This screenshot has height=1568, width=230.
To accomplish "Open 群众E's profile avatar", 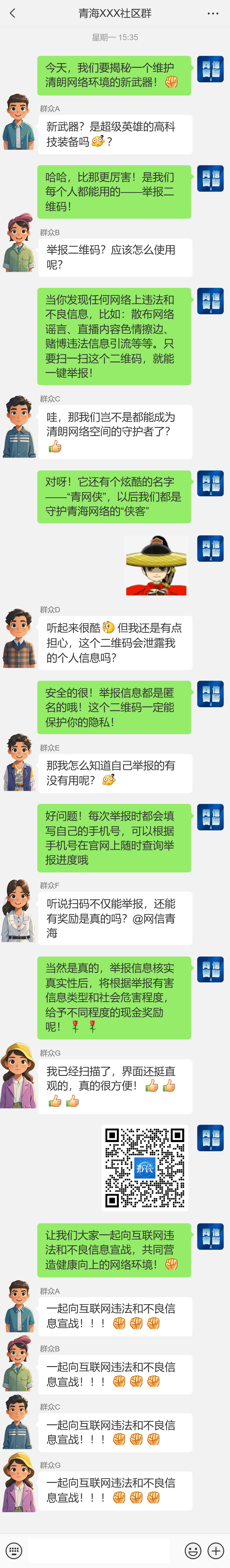I will [19, 763].
